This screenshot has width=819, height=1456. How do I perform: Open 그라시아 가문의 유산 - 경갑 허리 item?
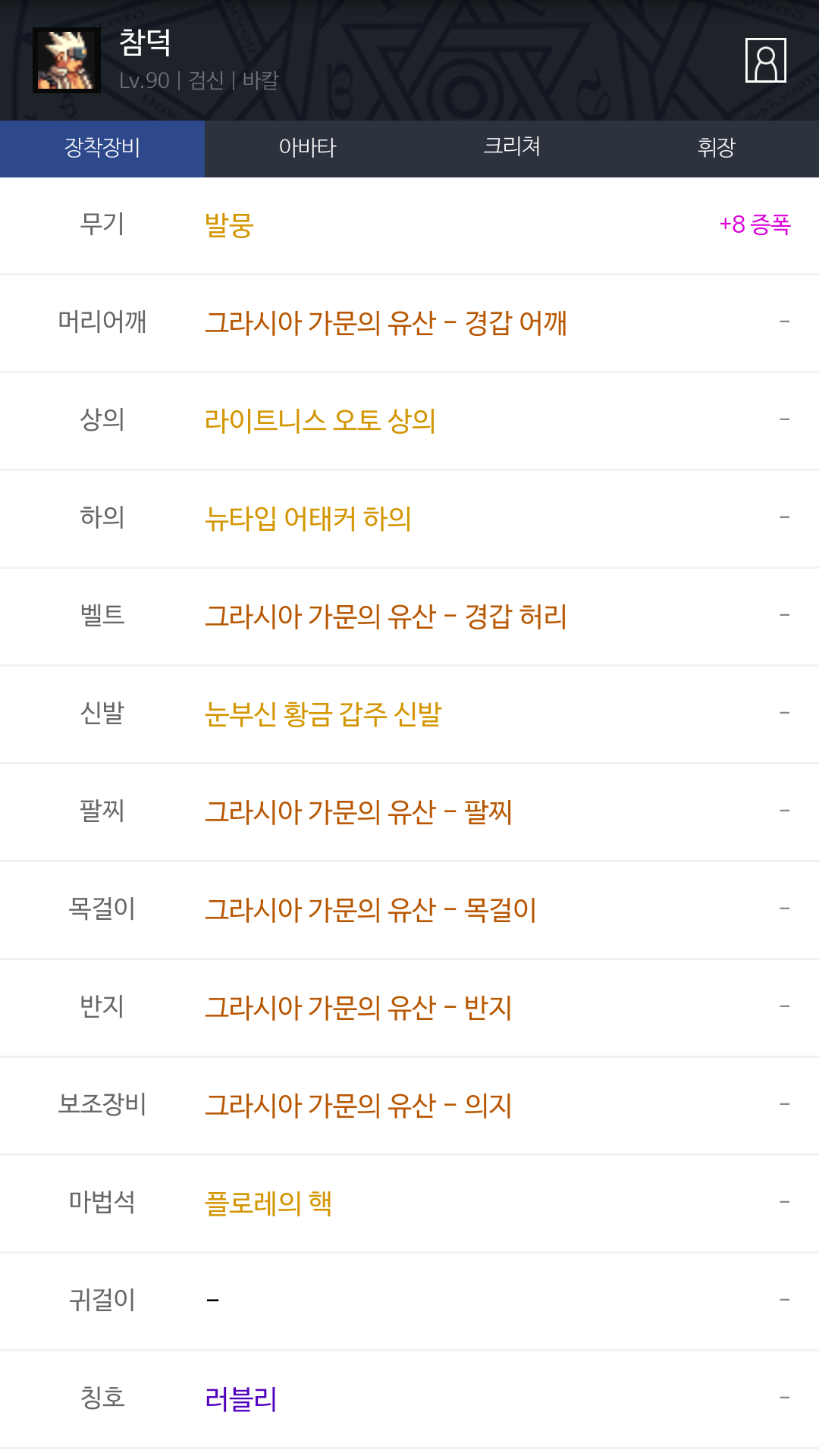click(386, 617)
